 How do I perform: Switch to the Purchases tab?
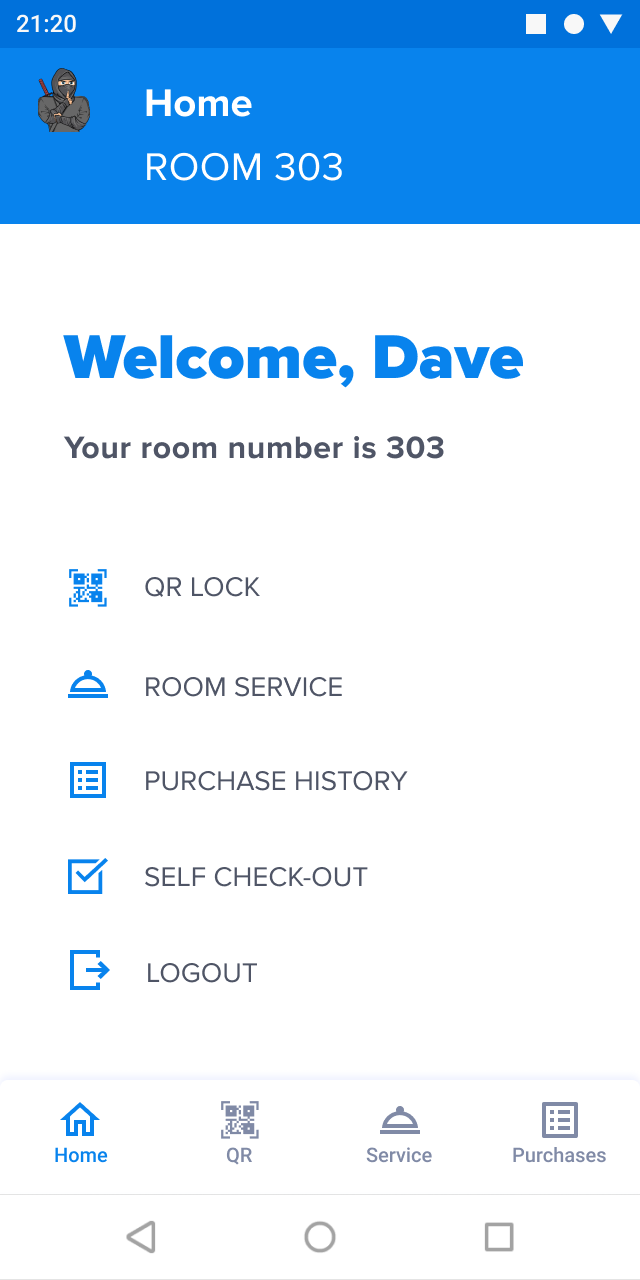click(559, 1135)
